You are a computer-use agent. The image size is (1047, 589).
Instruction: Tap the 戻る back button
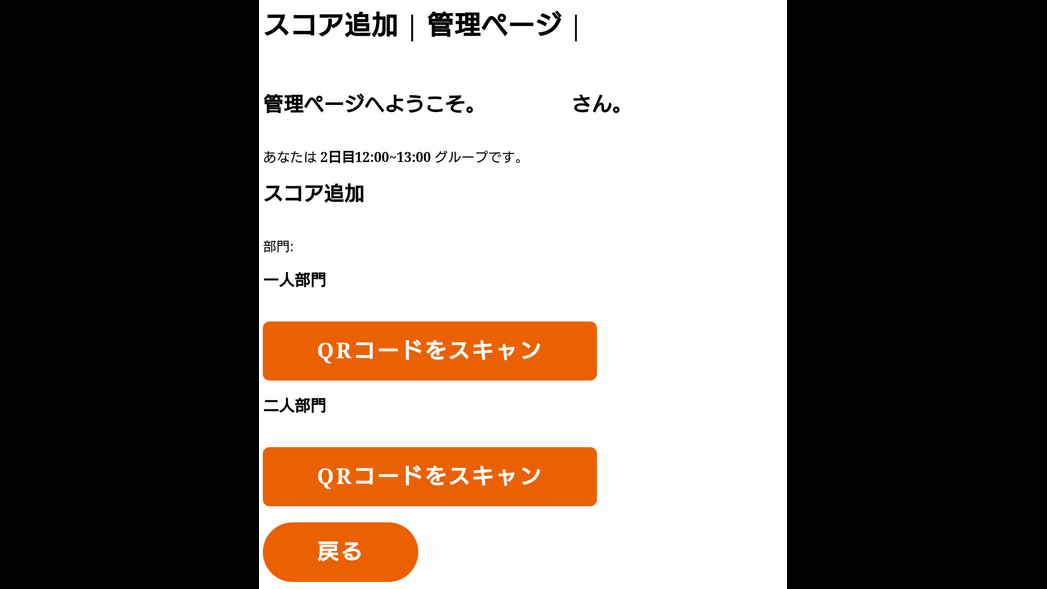click(340, 551)
